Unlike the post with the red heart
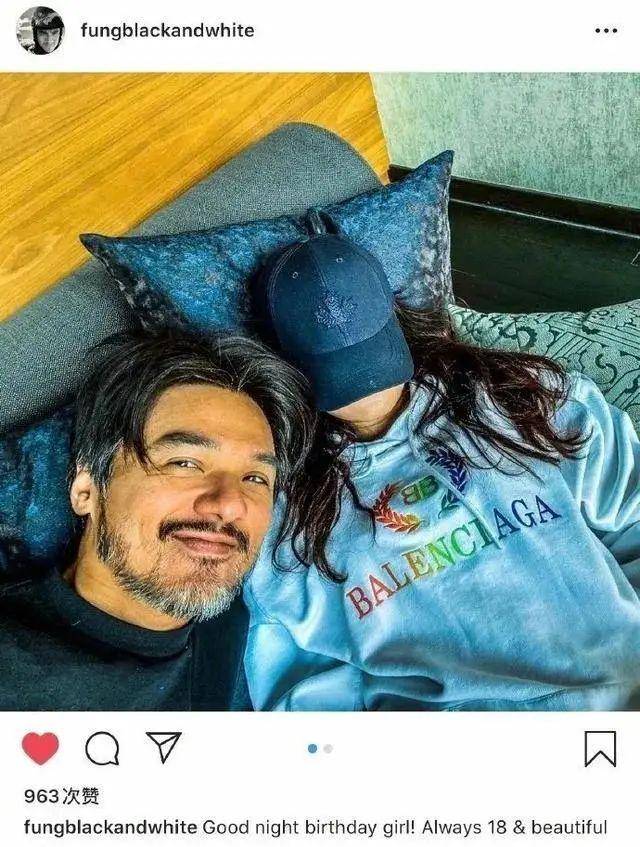Screen dimensions: 640x847 pyautogui.click(x=40, y=748)
